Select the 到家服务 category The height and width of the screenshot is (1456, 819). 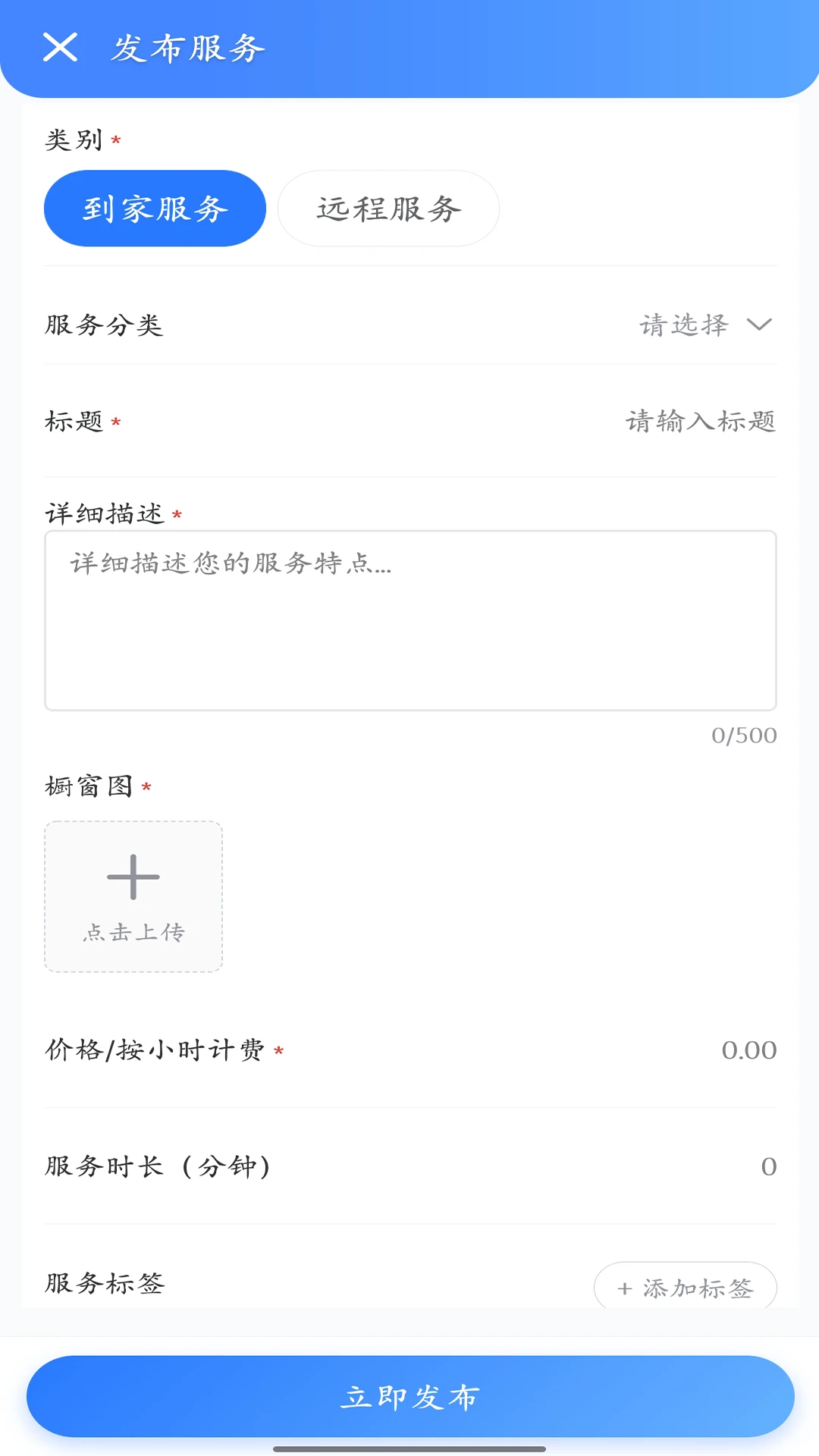pos(155,209)
